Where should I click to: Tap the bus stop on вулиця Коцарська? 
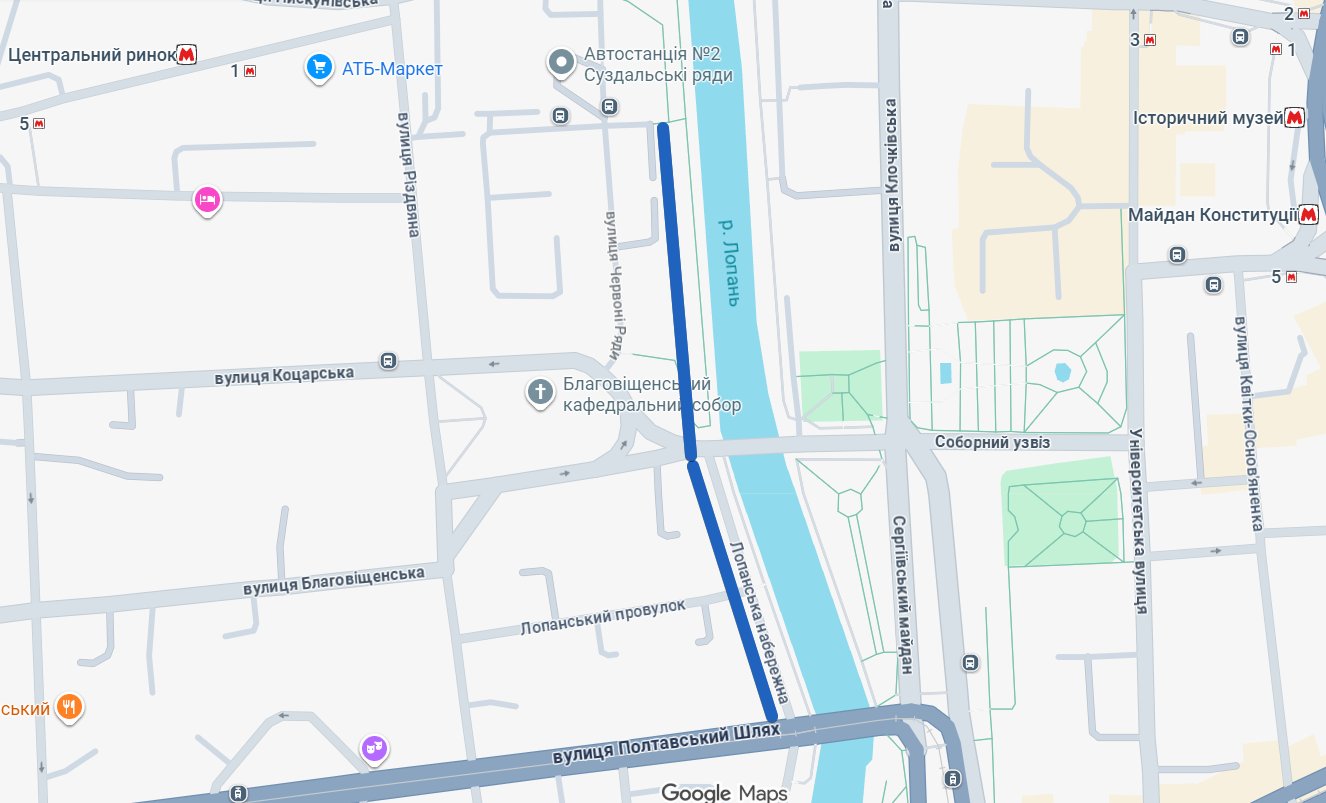(388, 361)
